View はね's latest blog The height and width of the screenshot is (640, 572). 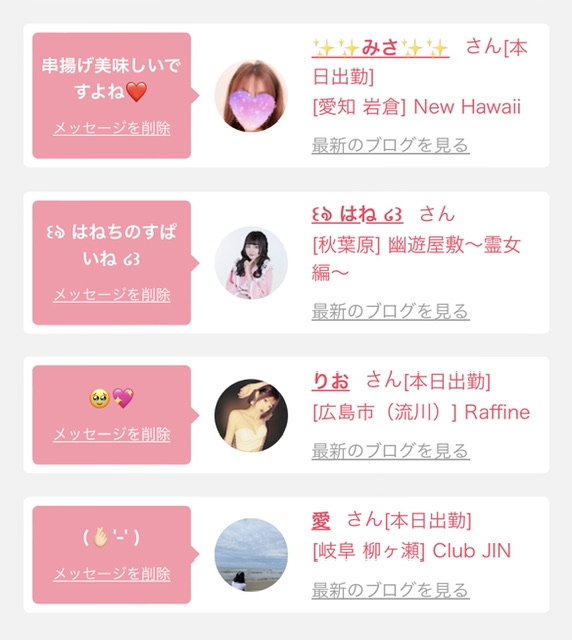point(390,311)
